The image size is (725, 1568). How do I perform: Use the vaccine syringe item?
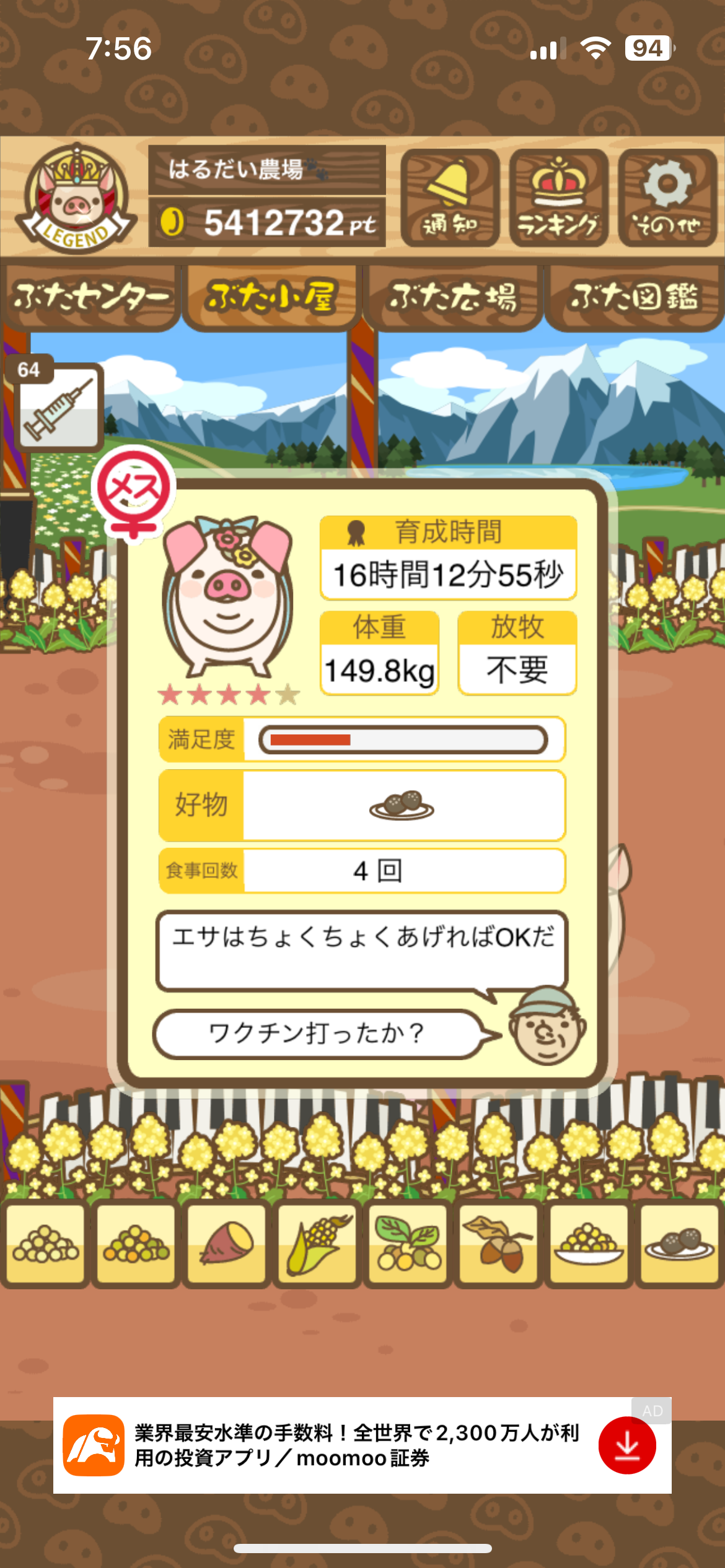(x=59, y=407)
